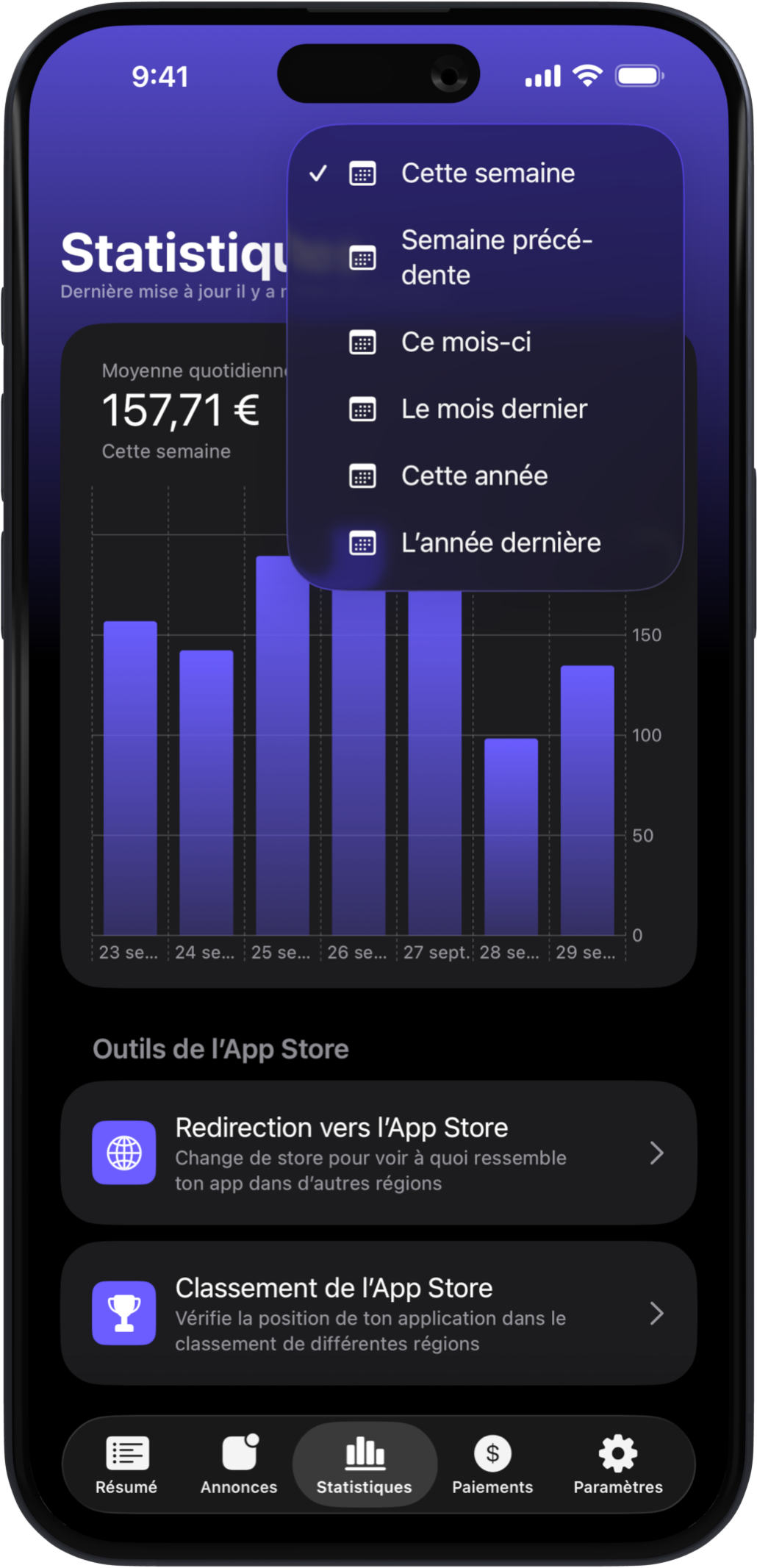
Task: Switch to Paramètres tab
Action: [x=618, y=1464]
